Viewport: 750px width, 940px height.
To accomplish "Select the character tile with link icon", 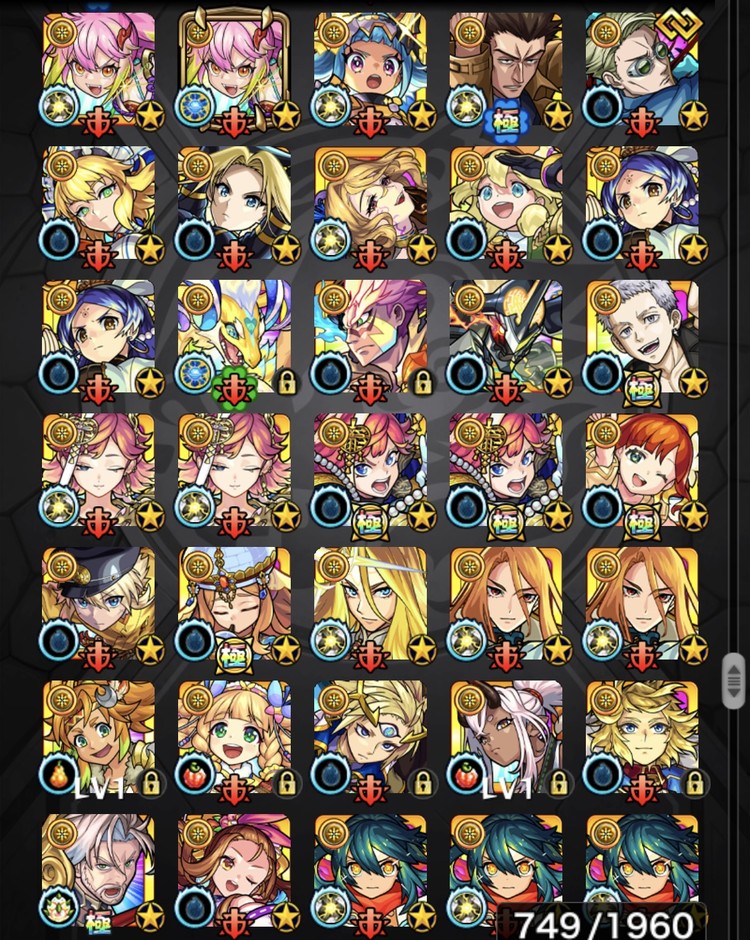I will pos(641,70).
